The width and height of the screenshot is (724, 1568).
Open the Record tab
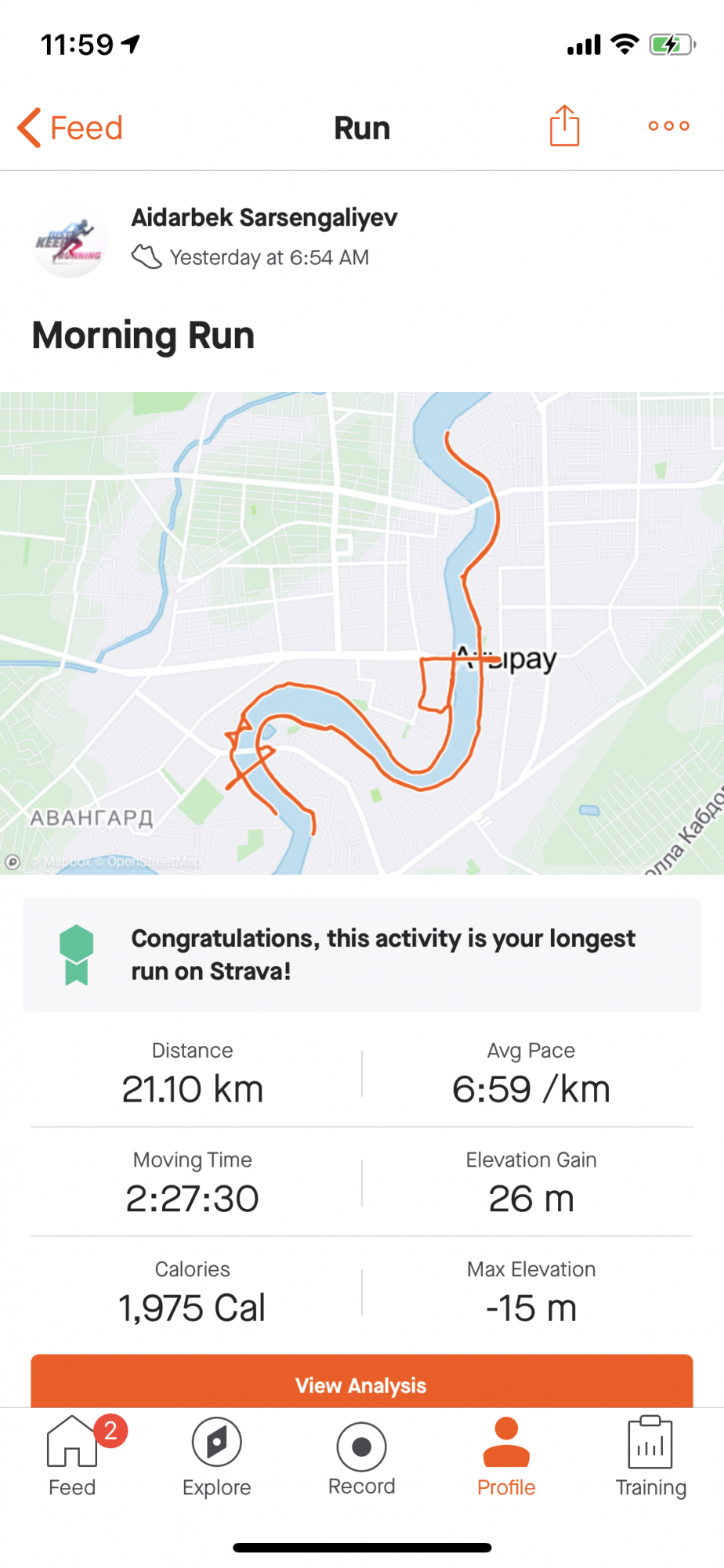(x=362, y=1457)
